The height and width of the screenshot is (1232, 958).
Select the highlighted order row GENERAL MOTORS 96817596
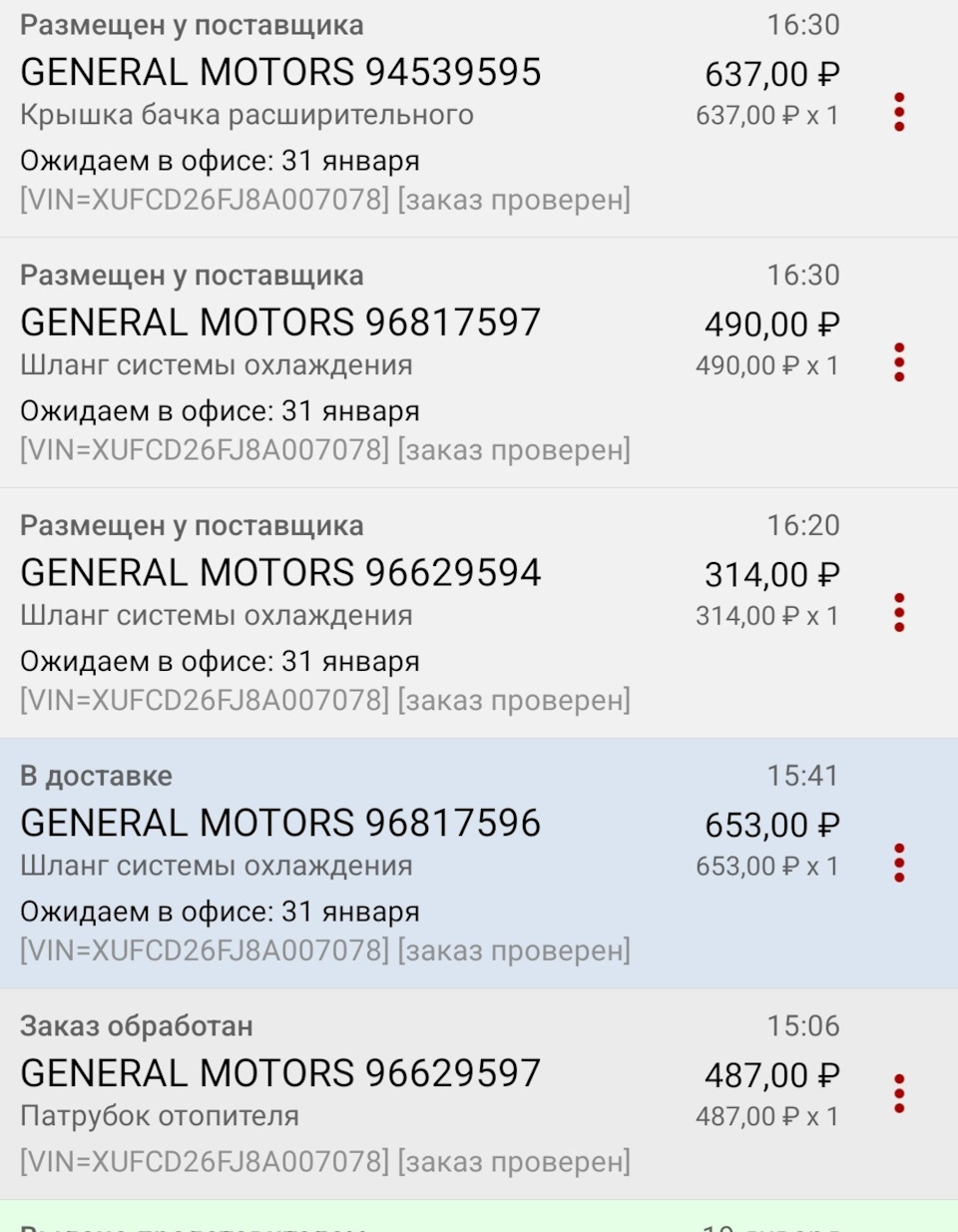(x=280, y=823)
